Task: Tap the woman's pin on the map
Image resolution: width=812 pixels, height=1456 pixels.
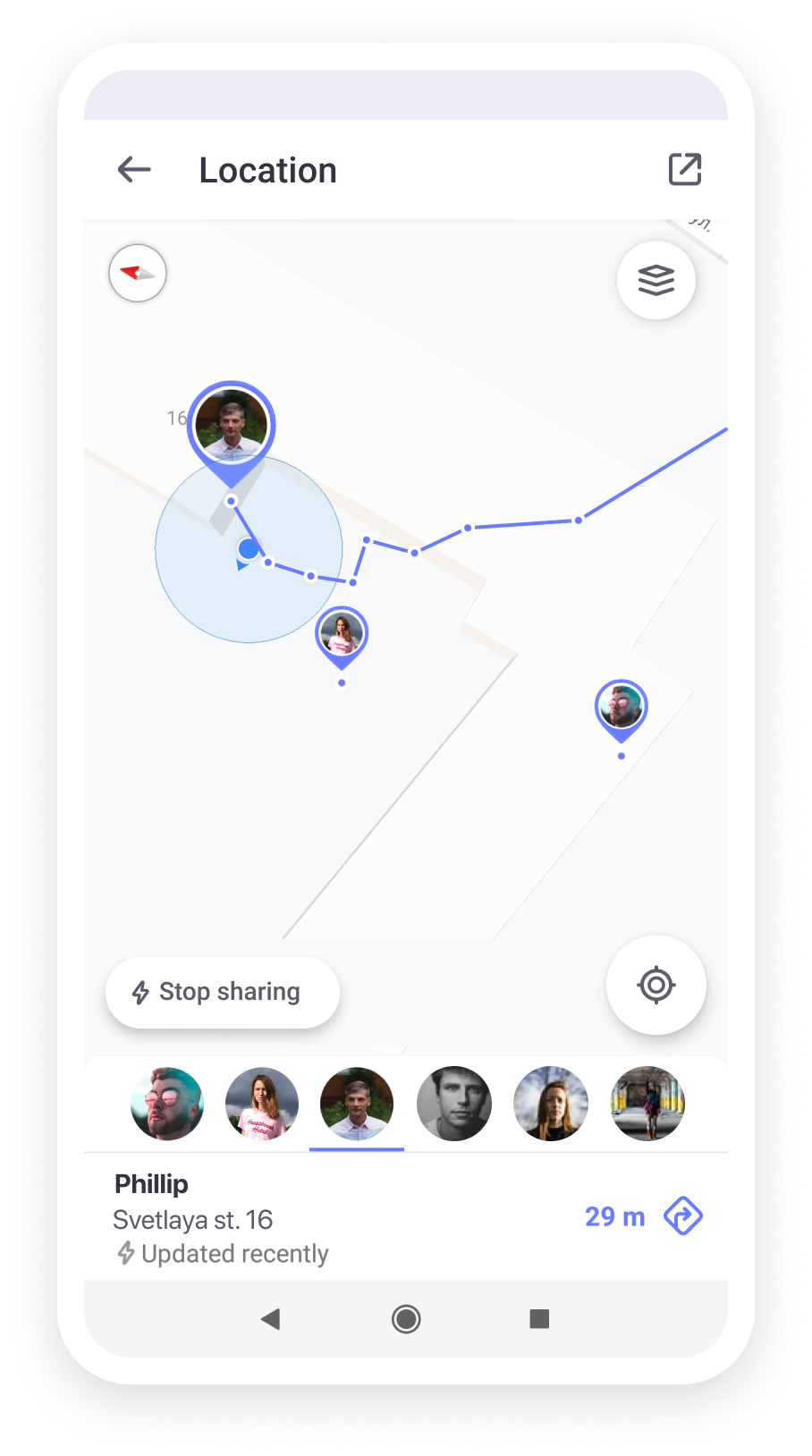Action: [x=342, y=637]
